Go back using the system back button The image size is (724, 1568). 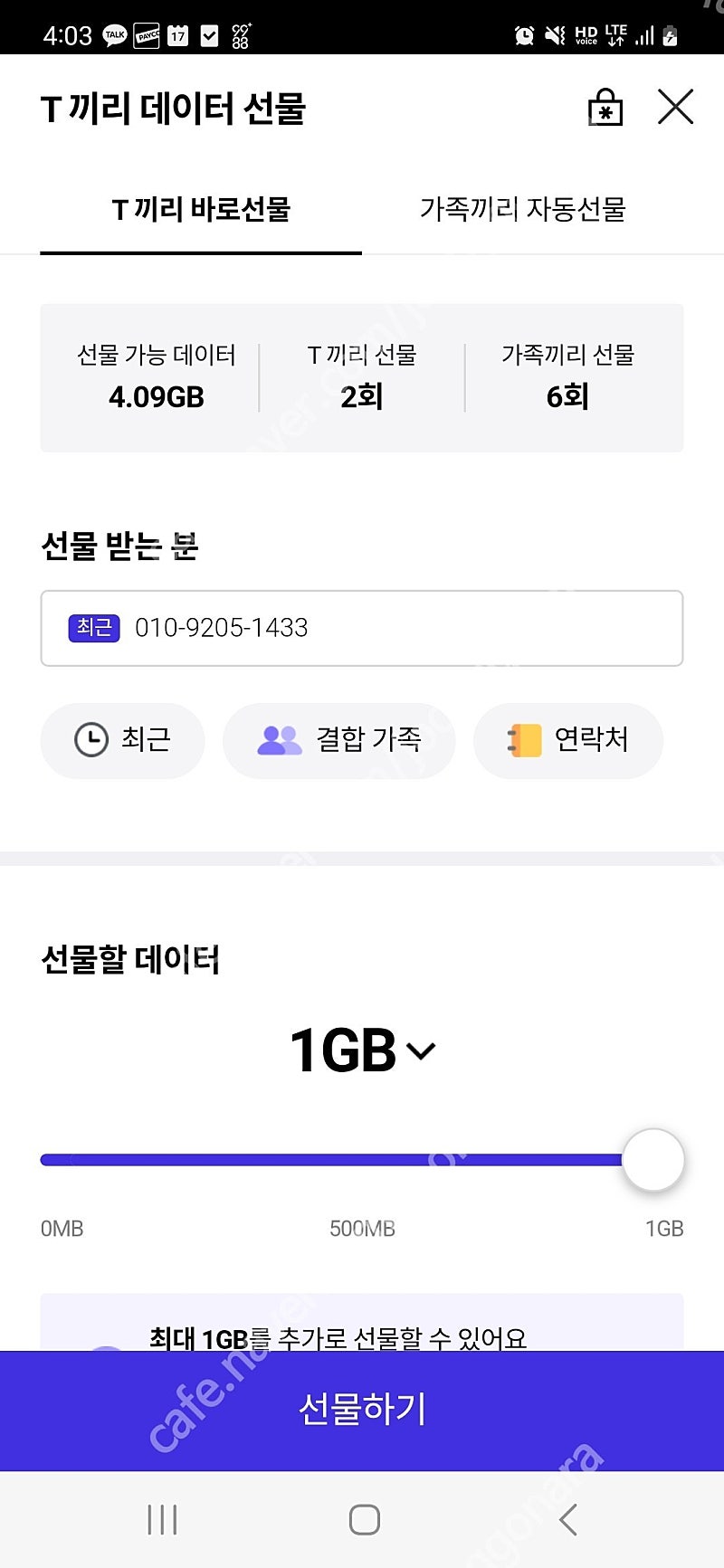(567, 1519)
